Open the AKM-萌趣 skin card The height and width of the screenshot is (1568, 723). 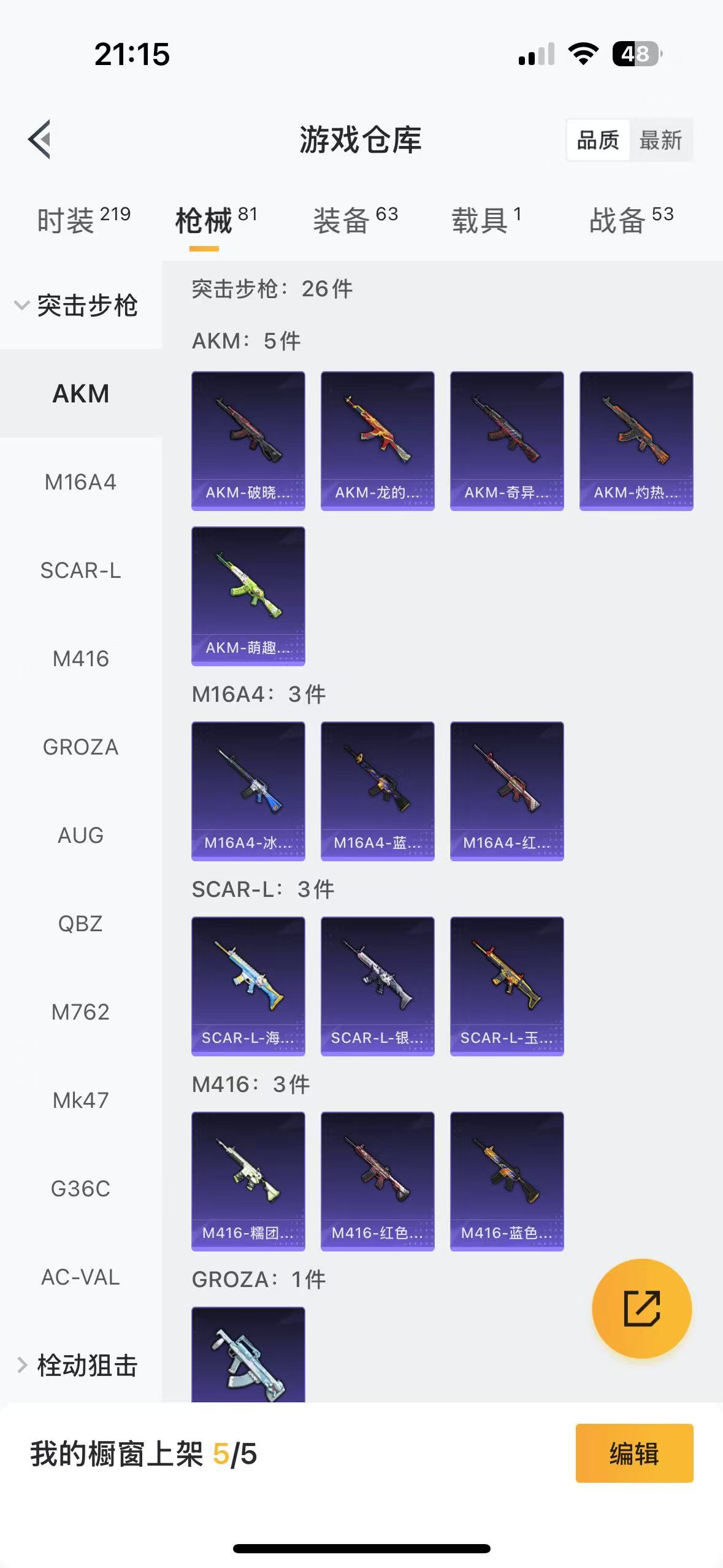tap(248, 596)
